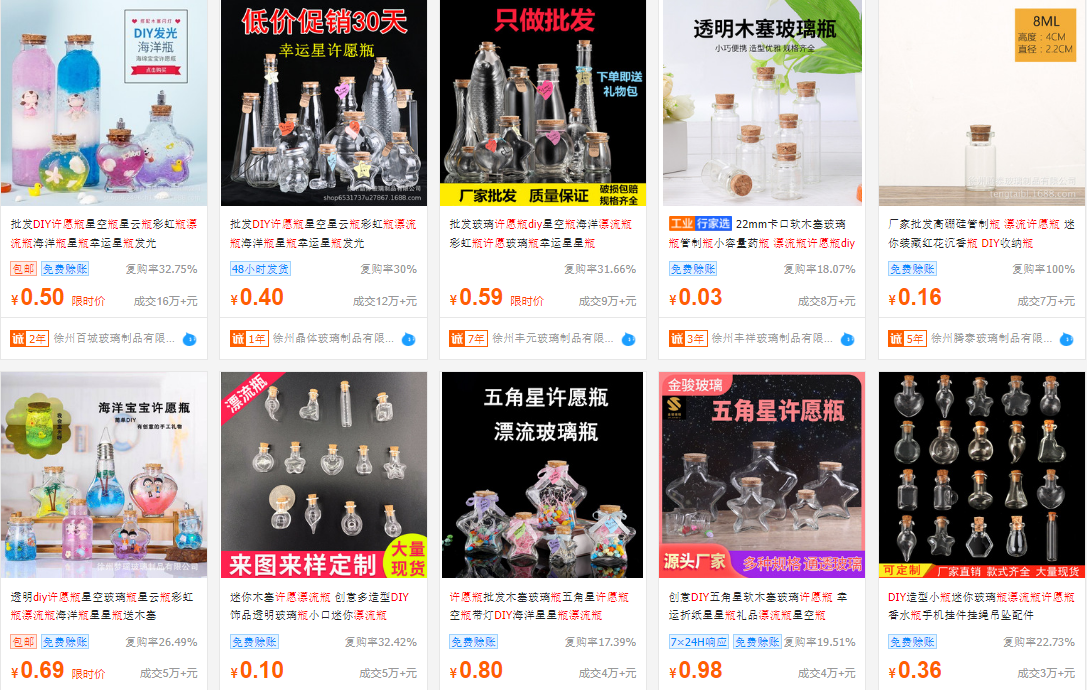Open the ¥0.98 Jinjun Glass star bottle product

pos(762,475)
